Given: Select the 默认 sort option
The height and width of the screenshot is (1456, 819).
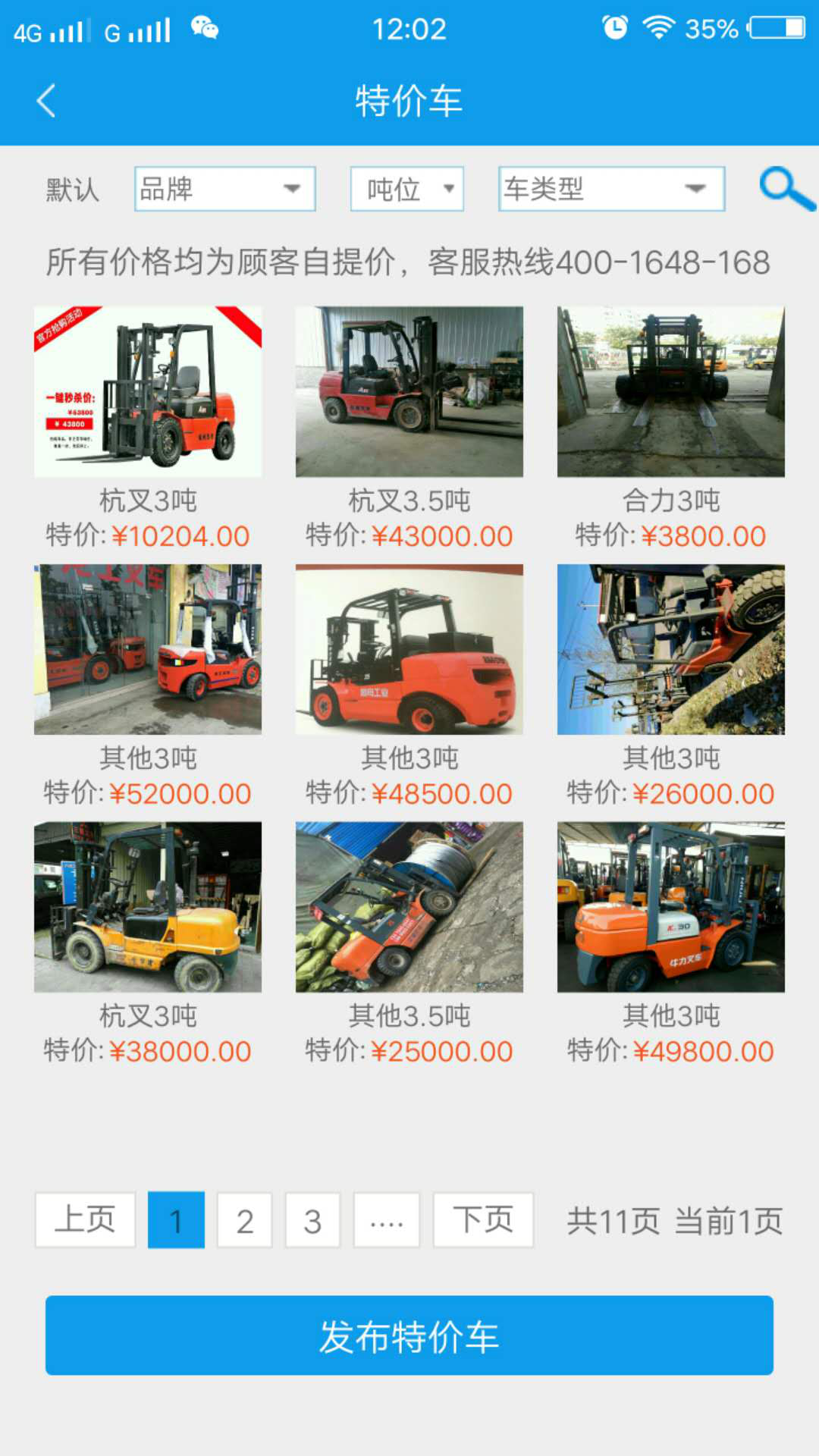Looking at the screenshot, I should (x=73, y=190).
